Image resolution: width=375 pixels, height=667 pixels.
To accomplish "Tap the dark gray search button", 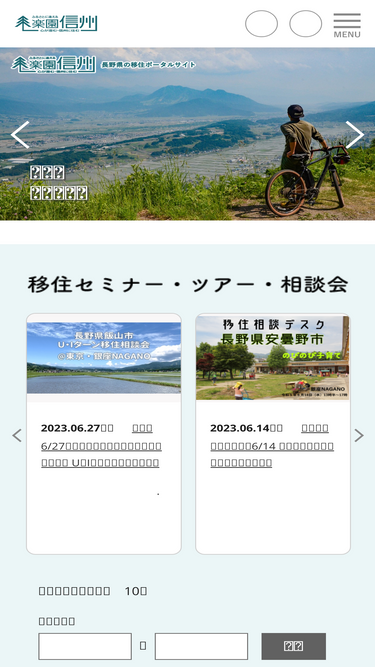I will pyautogui.click(x=294, y=646).
